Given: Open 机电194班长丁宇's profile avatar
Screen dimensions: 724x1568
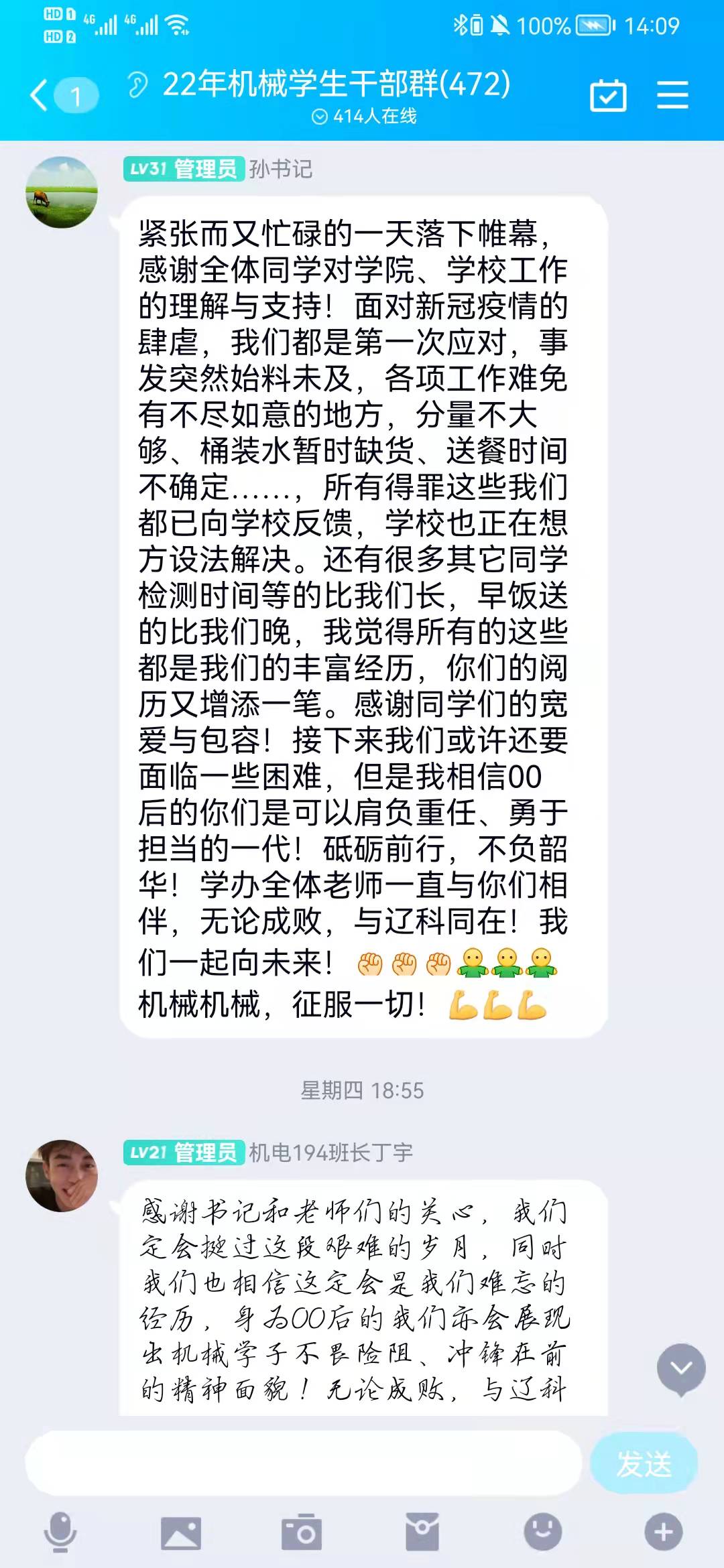Looking at the screenshot, I should coord(62,1176).
